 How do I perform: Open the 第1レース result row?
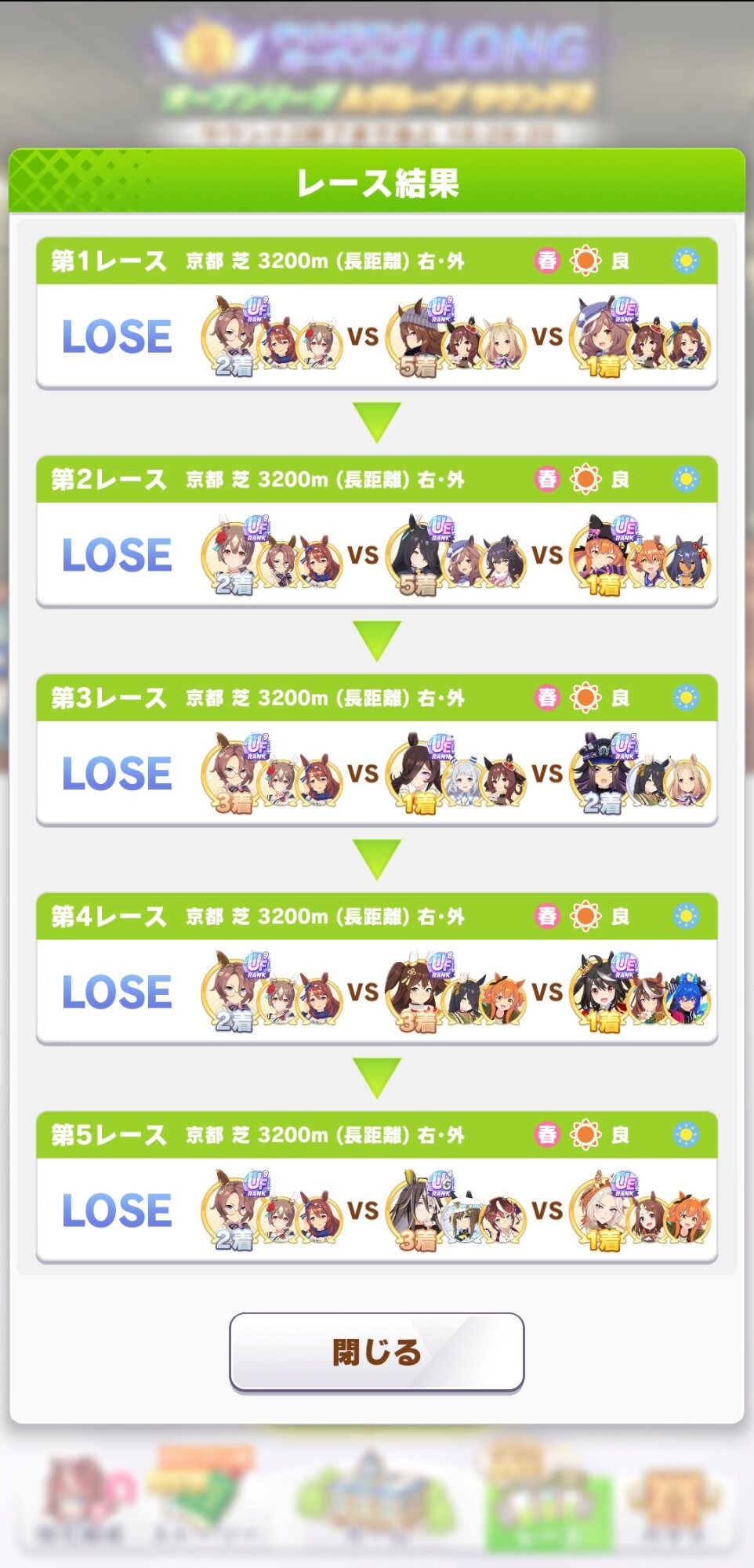click(377, 313)
